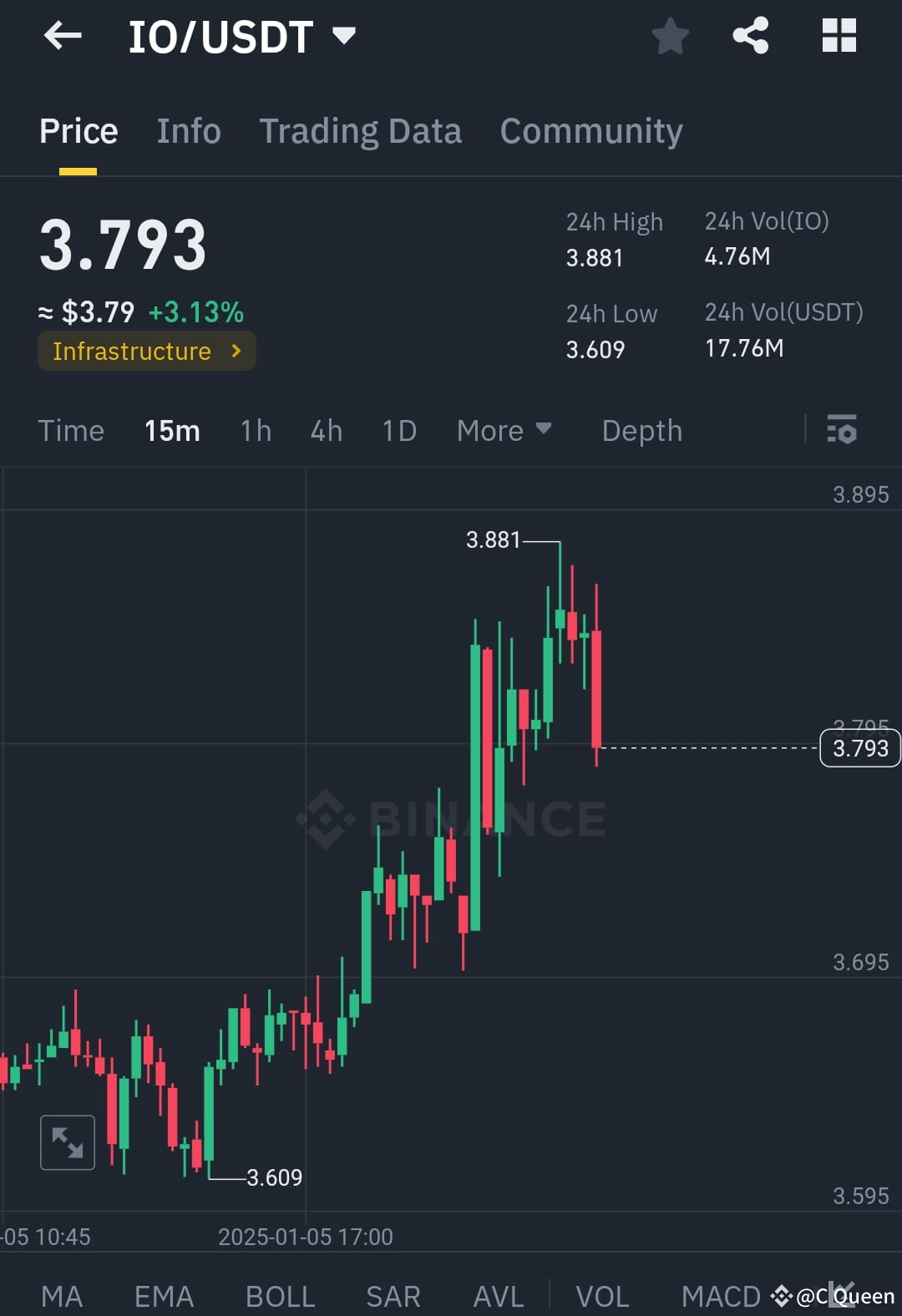Enable the BOLL indicator
This screenshot has width=902, height=1316.
[280, 1296]
